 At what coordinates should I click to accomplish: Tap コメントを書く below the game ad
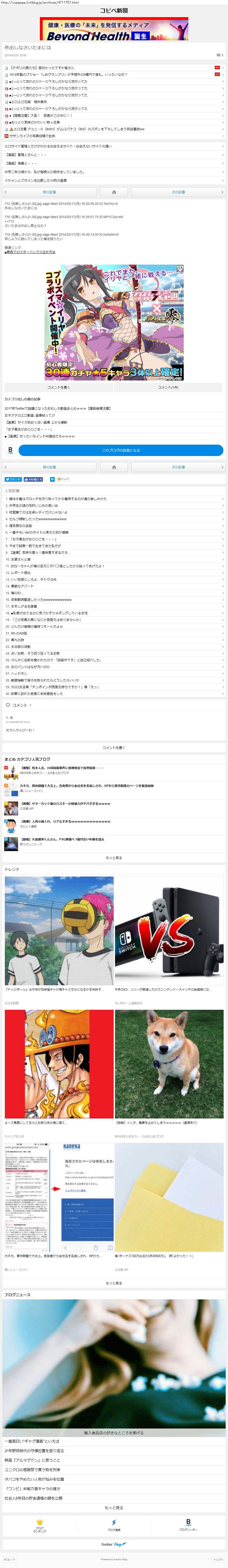pyautogui.click(x=58, y=387)
